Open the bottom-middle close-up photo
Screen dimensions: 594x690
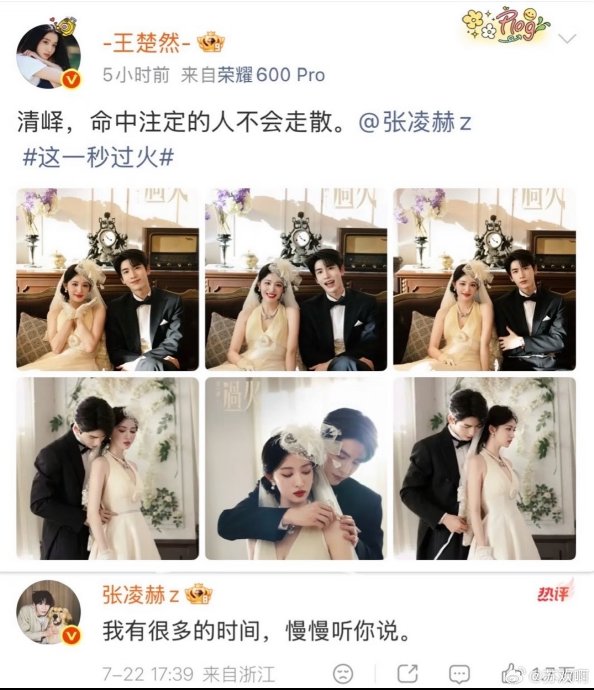[296, 469]
